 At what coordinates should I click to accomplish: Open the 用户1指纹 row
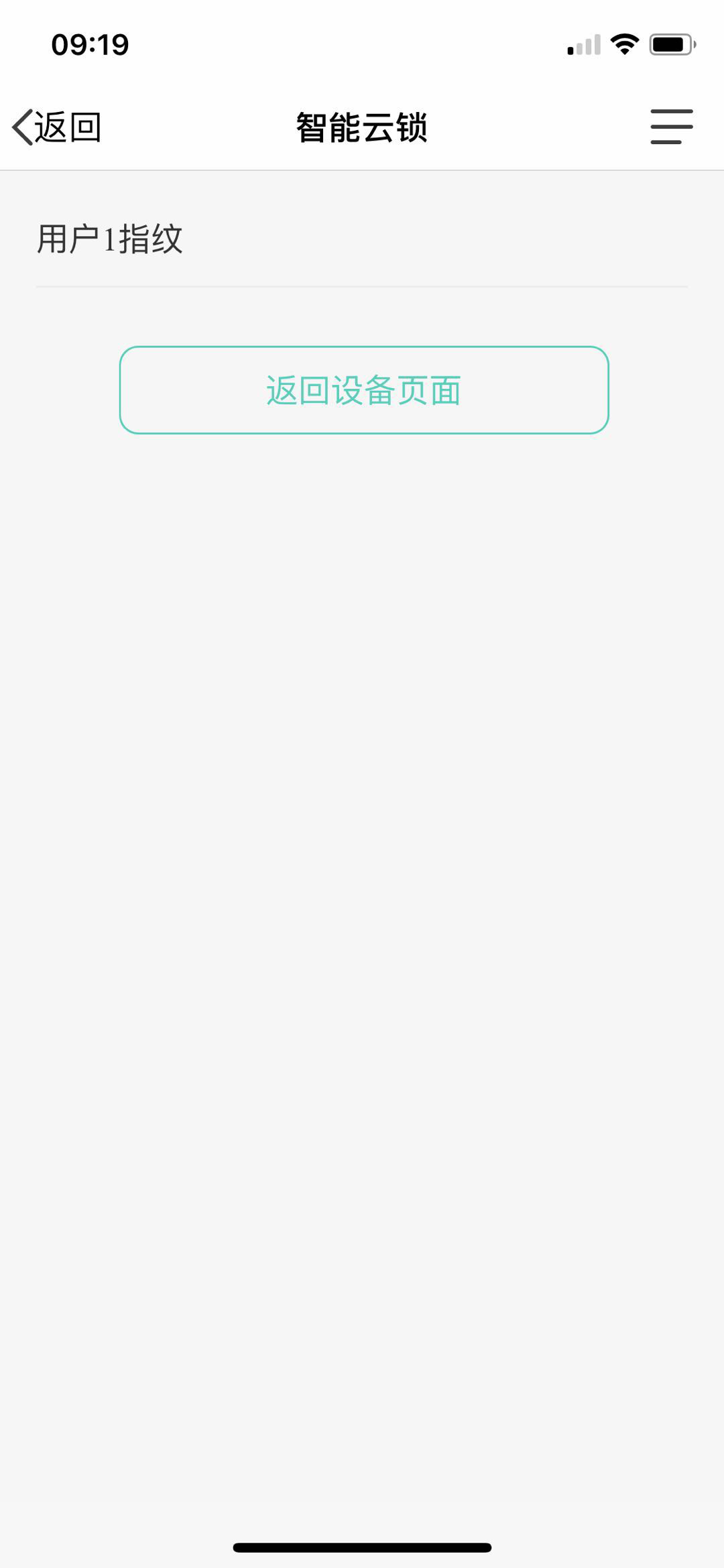pyautogui.click(x=362, y=239)
